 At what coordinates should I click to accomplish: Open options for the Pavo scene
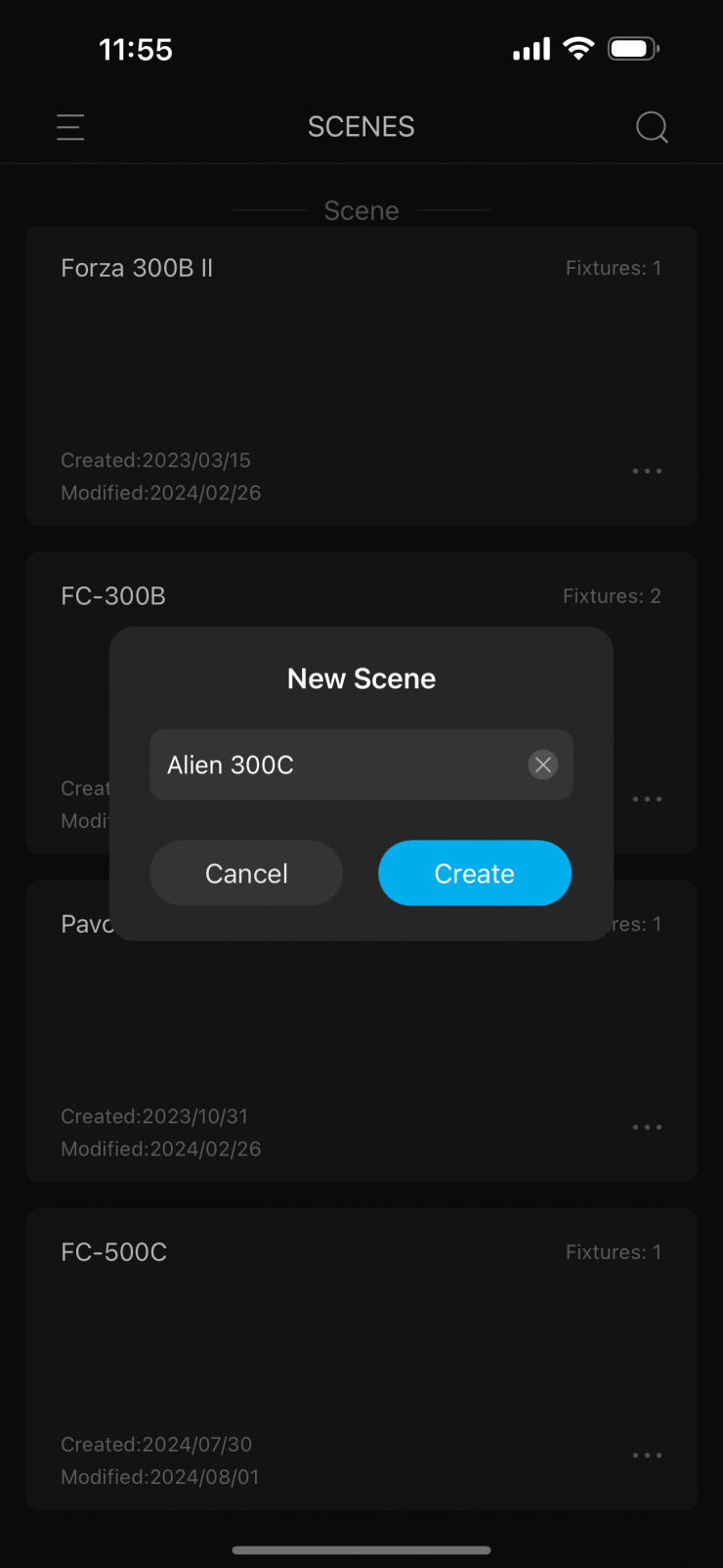coord(647,1127)
